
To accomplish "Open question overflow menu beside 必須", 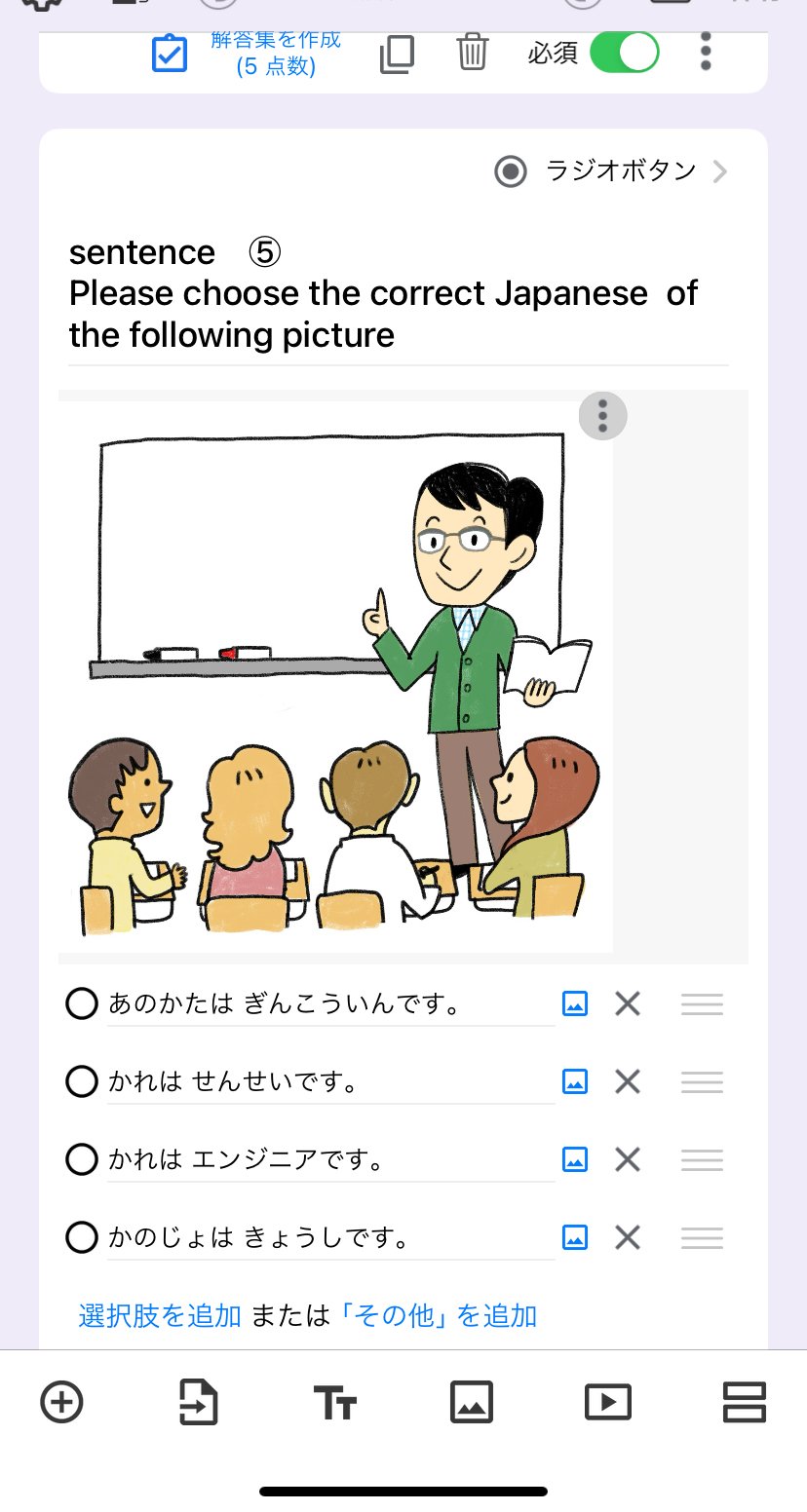I will tap(706, 52).
